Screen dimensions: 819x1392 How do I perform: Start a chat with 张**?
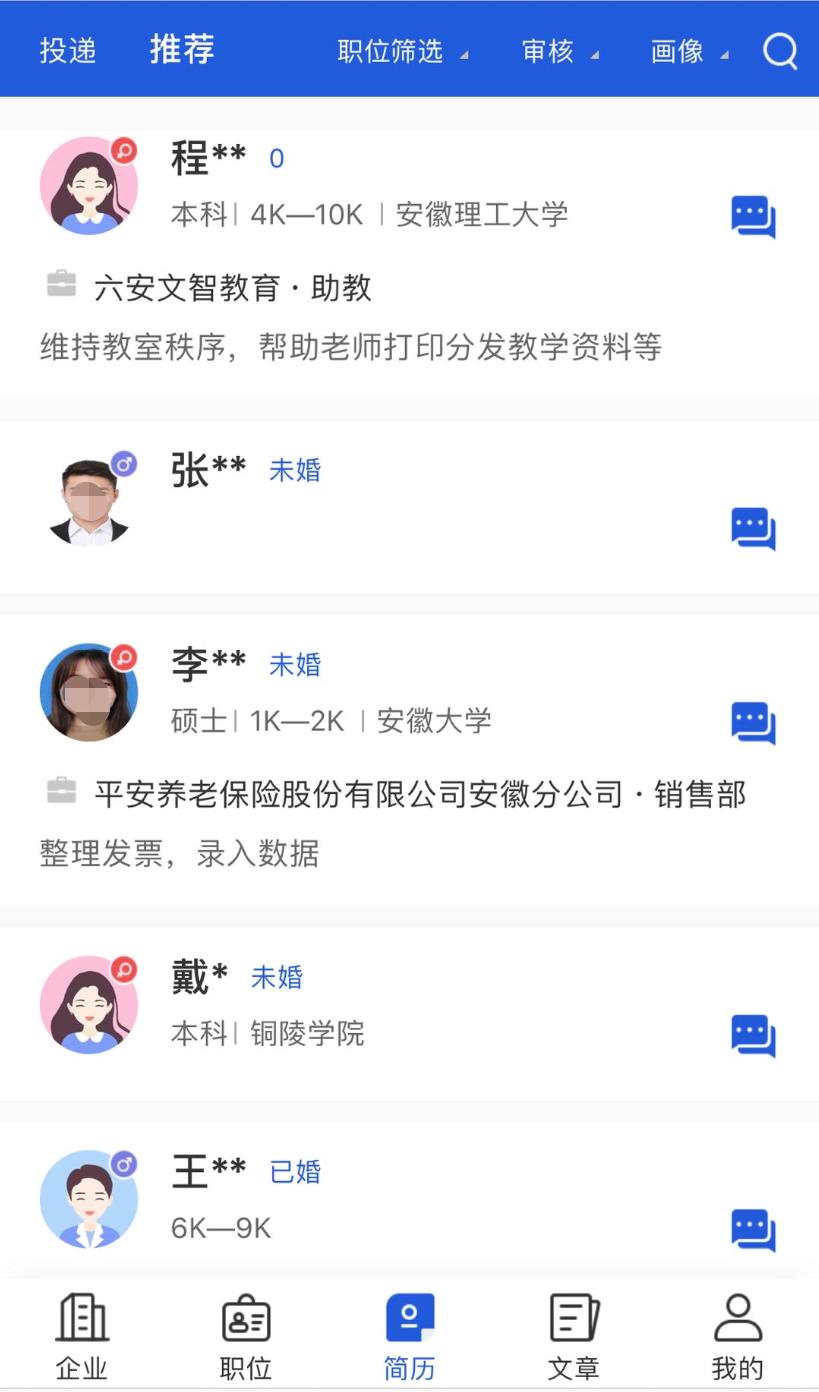point(753,529)
